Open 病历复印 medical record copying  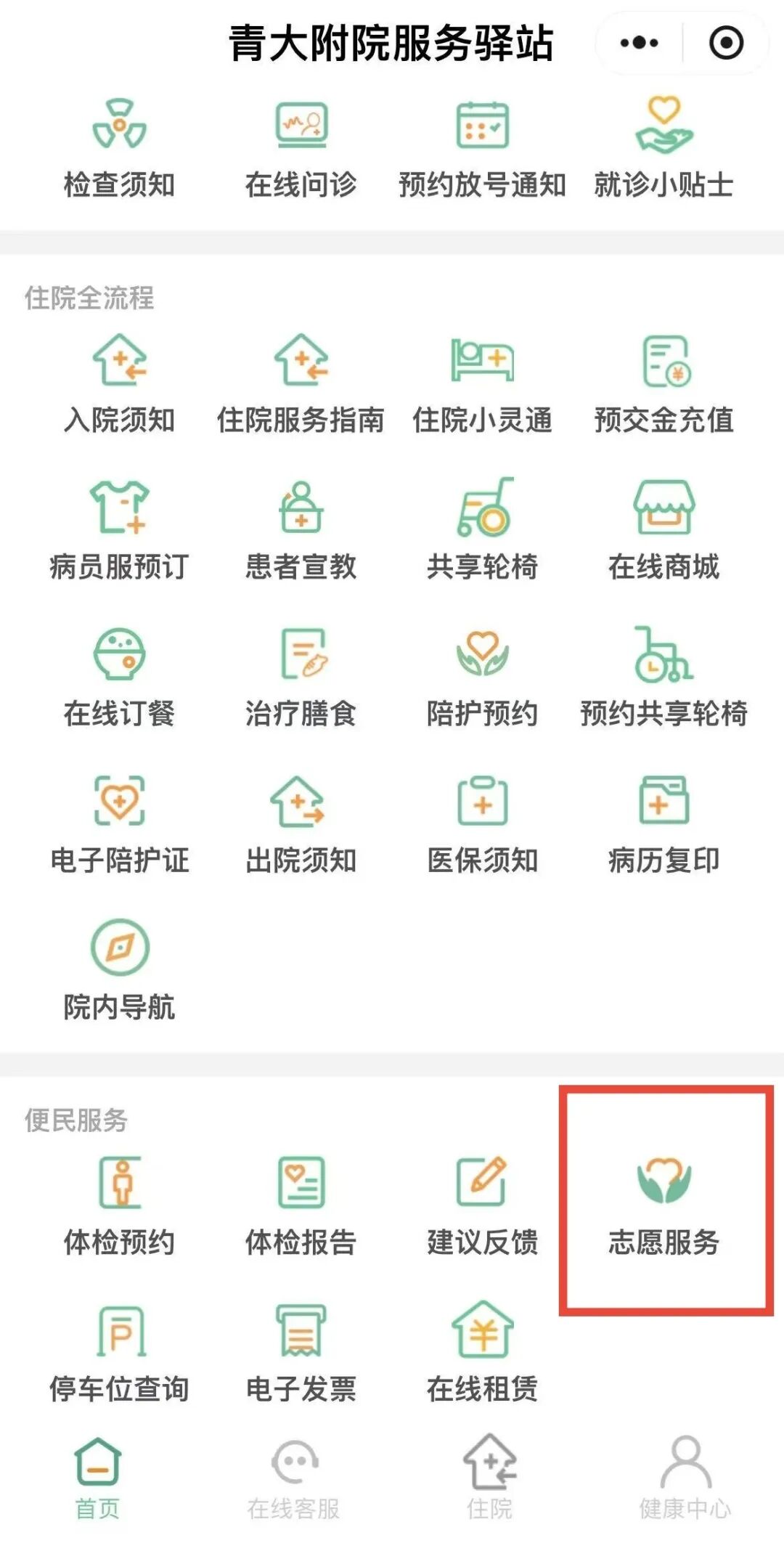(x=663, y=824)
